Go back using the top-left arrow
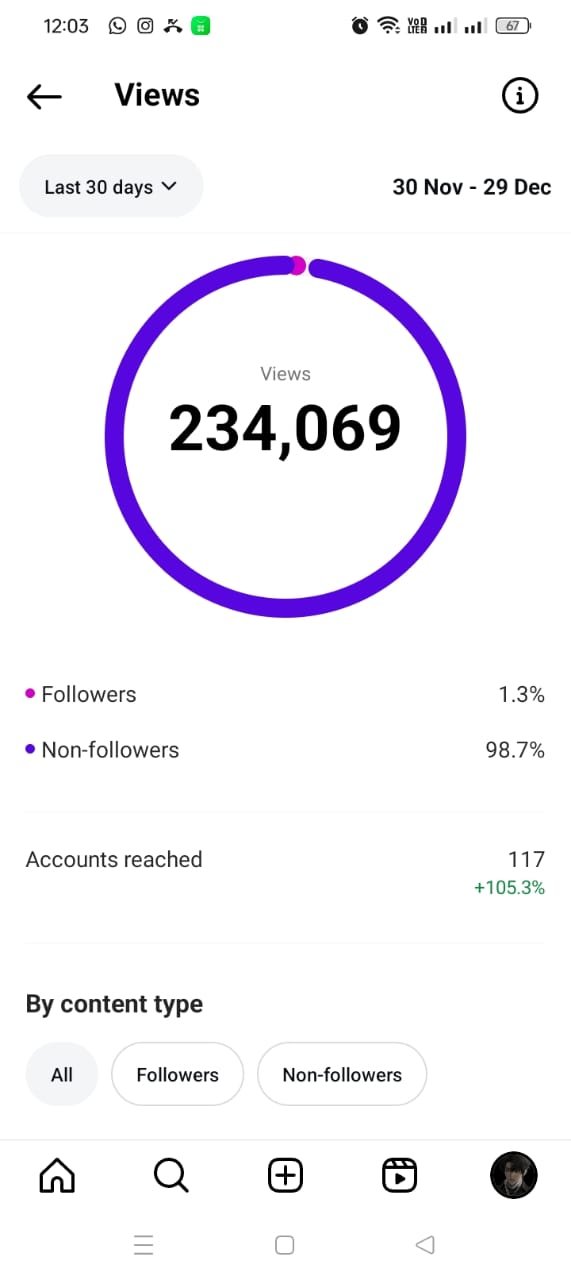571x1280 pixels. (x=44, y=96)
